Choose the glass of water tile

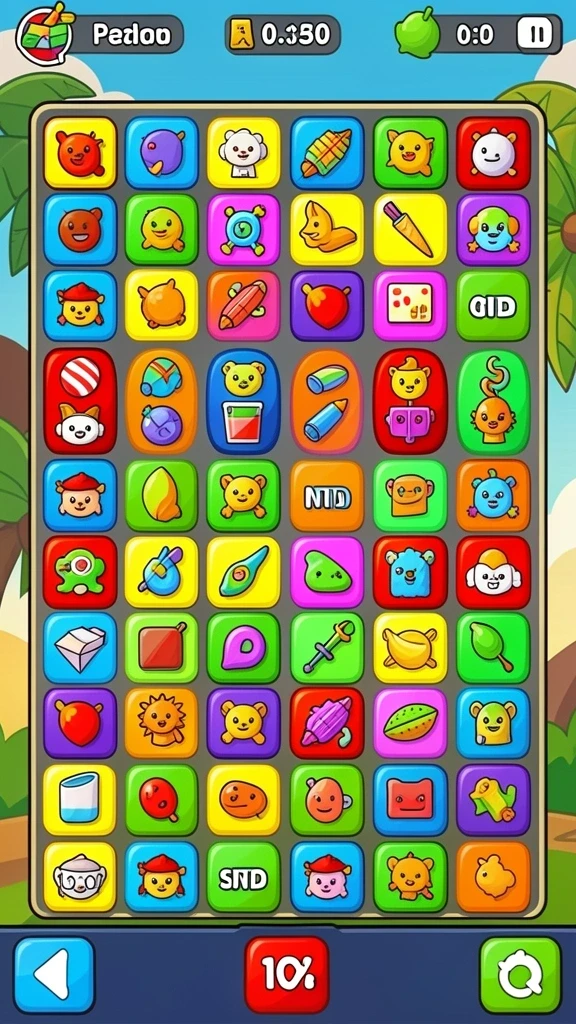[x=80, y=800]
